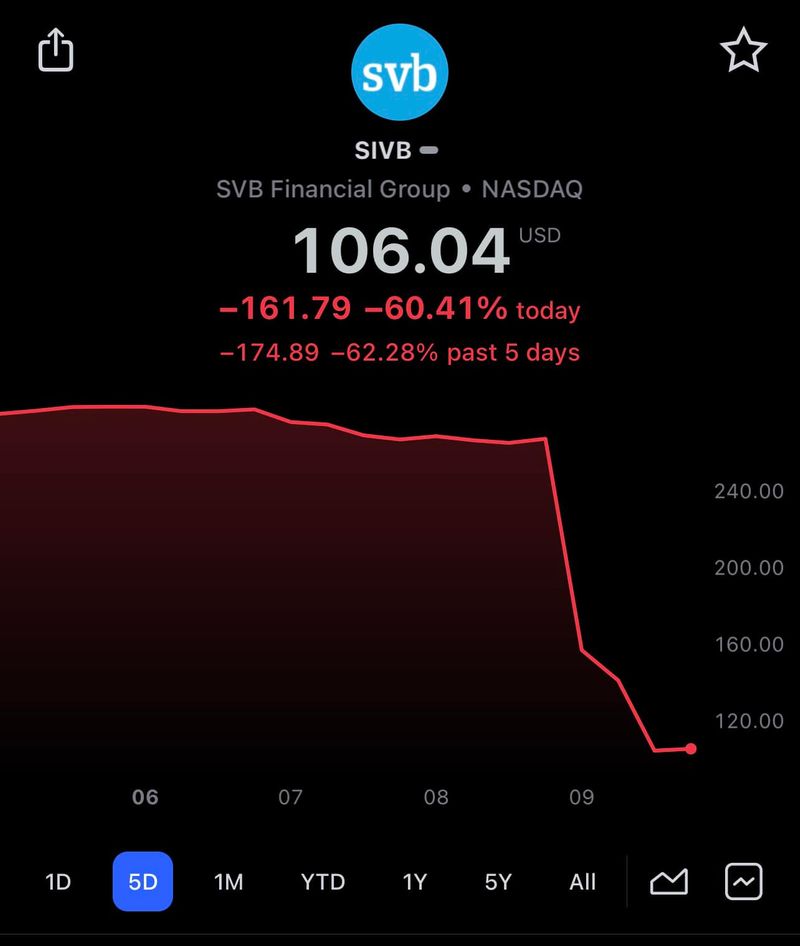Select the area chart style icon
Viewport: 800px width, 946px height.
[x=668, y=882]
